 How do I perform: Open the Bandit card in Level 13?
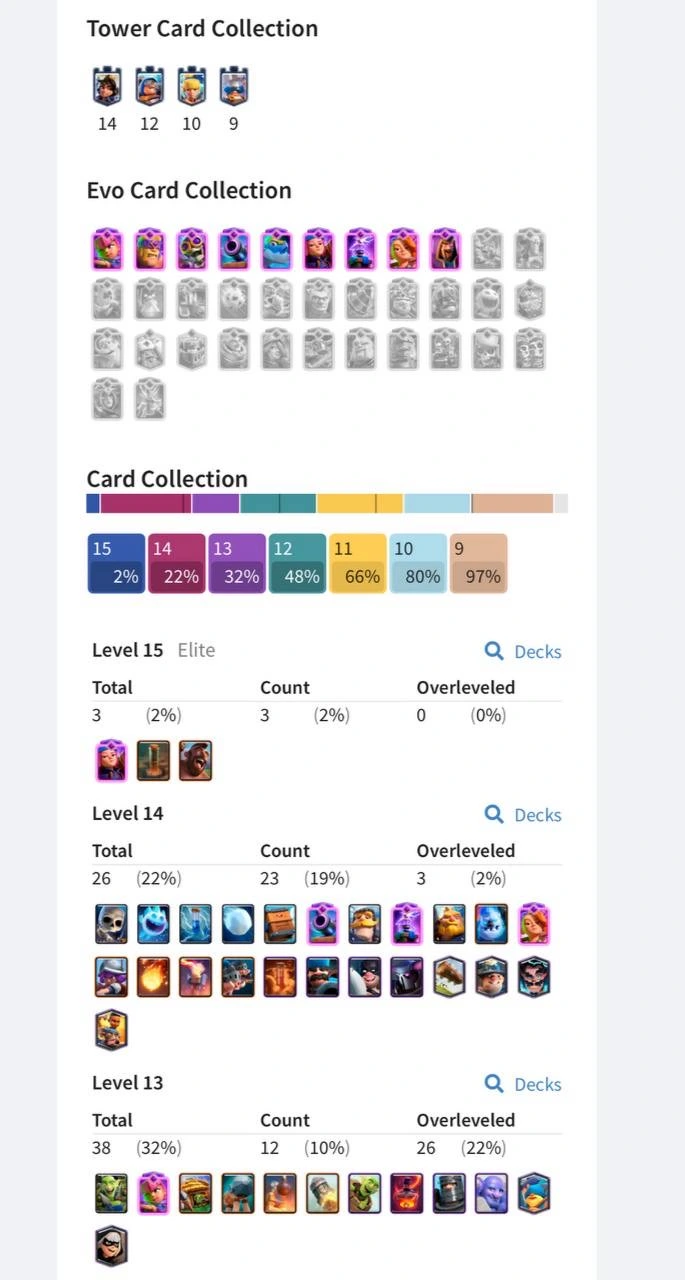click(x=111, y=1246)
